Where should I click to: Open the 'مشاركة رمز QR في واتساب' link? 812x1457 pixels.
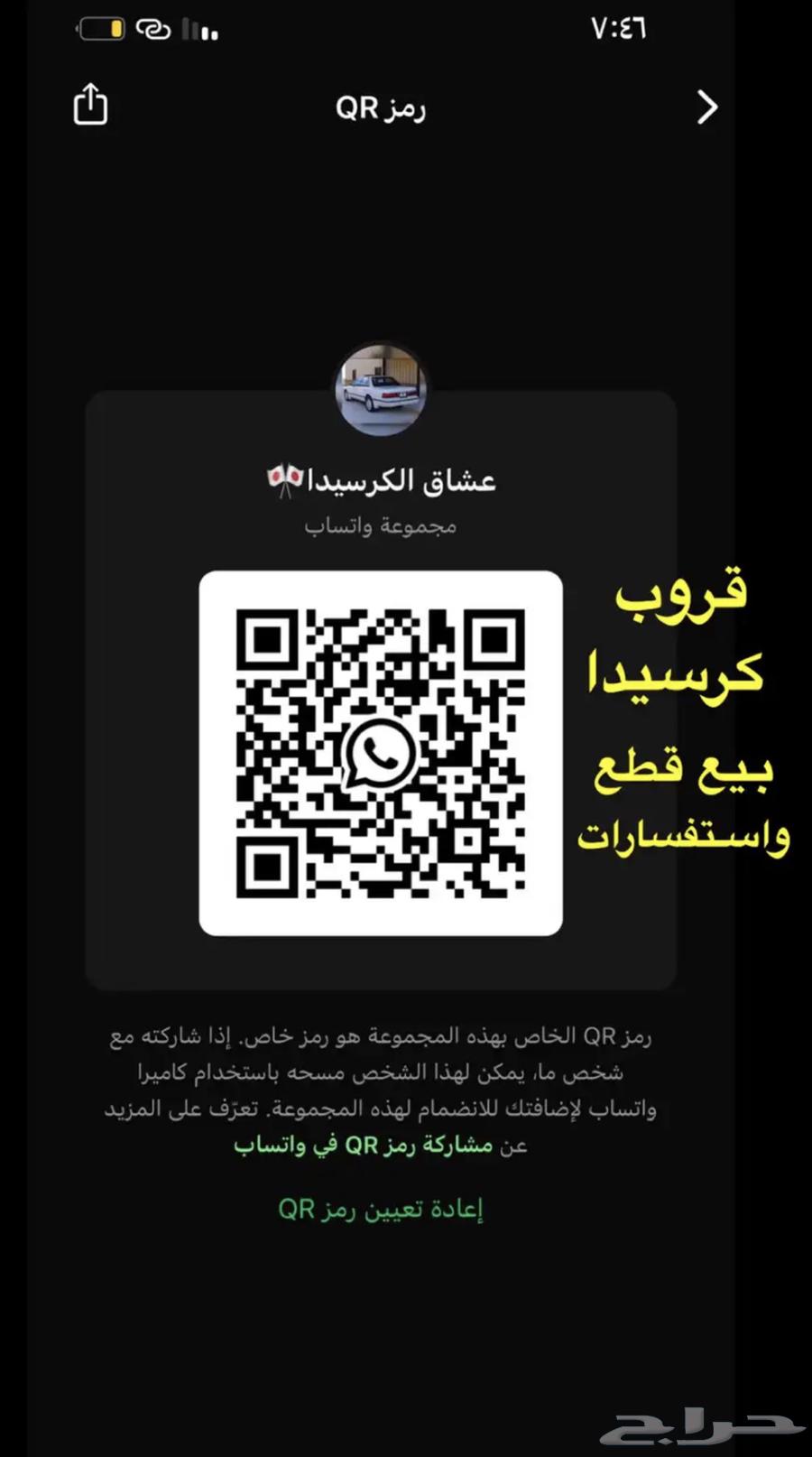[x=364, y=1146]
